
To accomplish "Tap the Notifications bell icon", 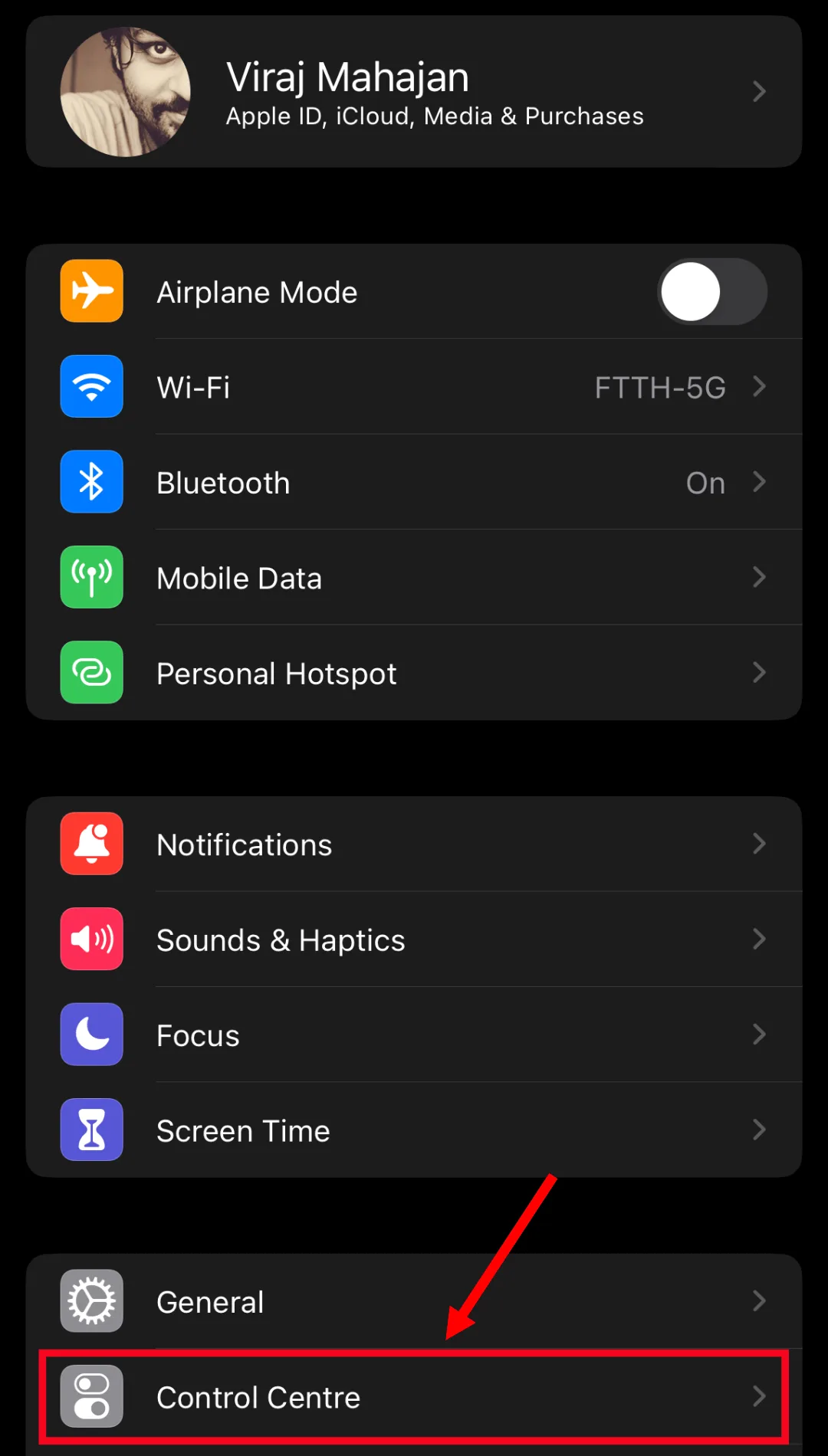I will pos(91,844).
